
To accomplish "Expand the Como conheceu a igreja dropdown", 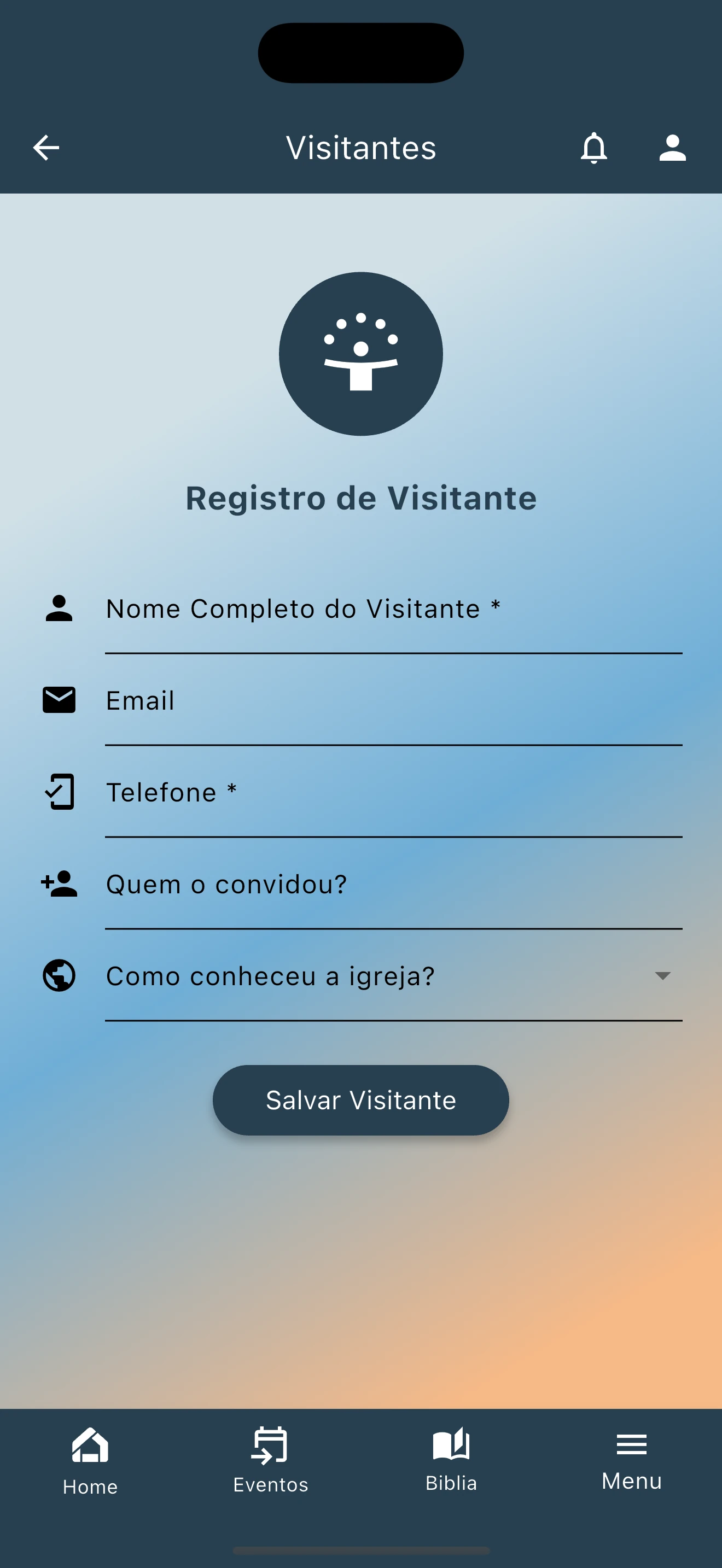I will pos(663,974).
